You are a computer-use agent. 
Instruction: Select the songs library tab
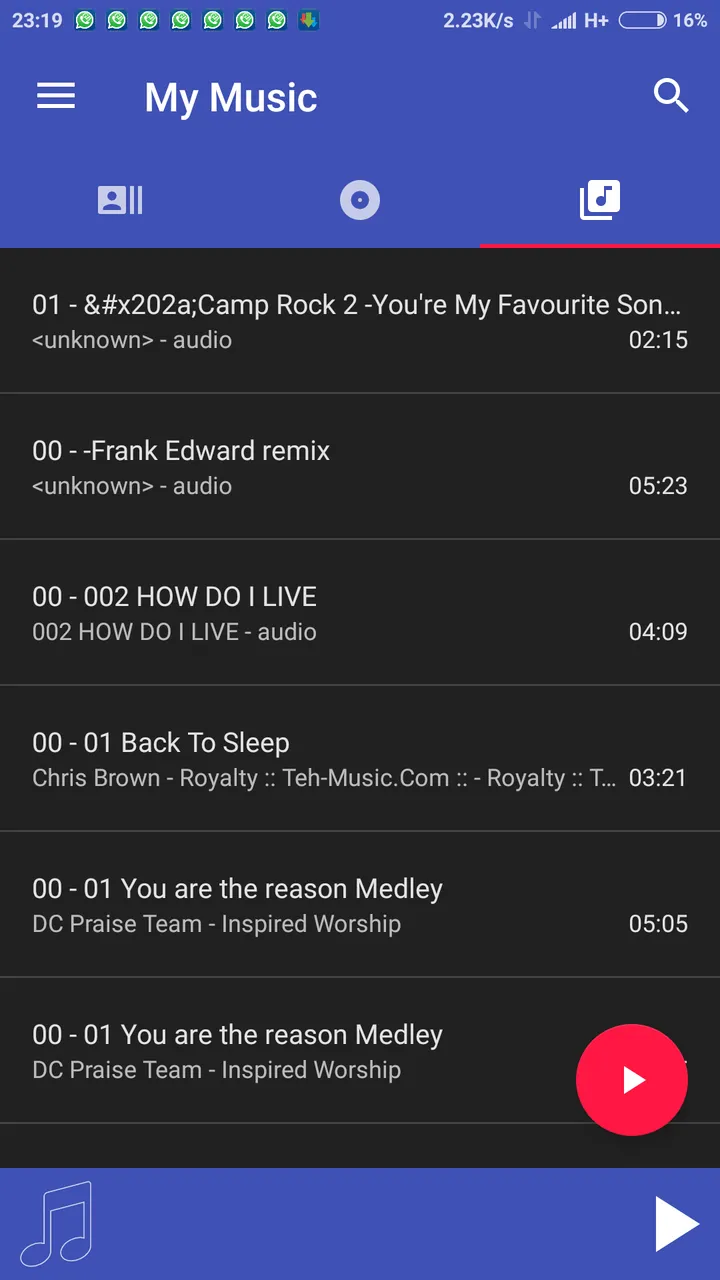click(x=600, y=200)
